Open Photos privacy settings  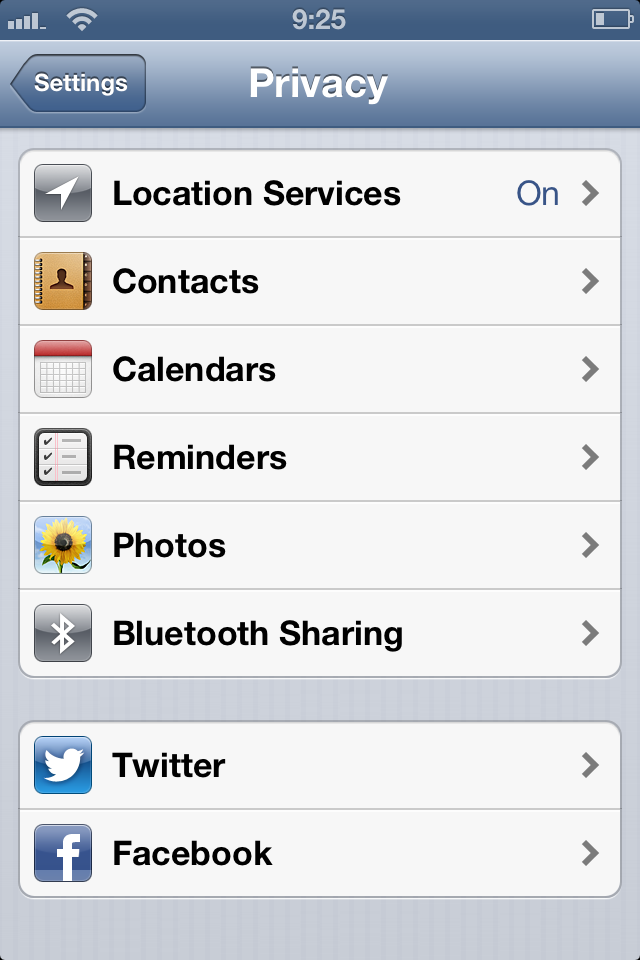320,546
